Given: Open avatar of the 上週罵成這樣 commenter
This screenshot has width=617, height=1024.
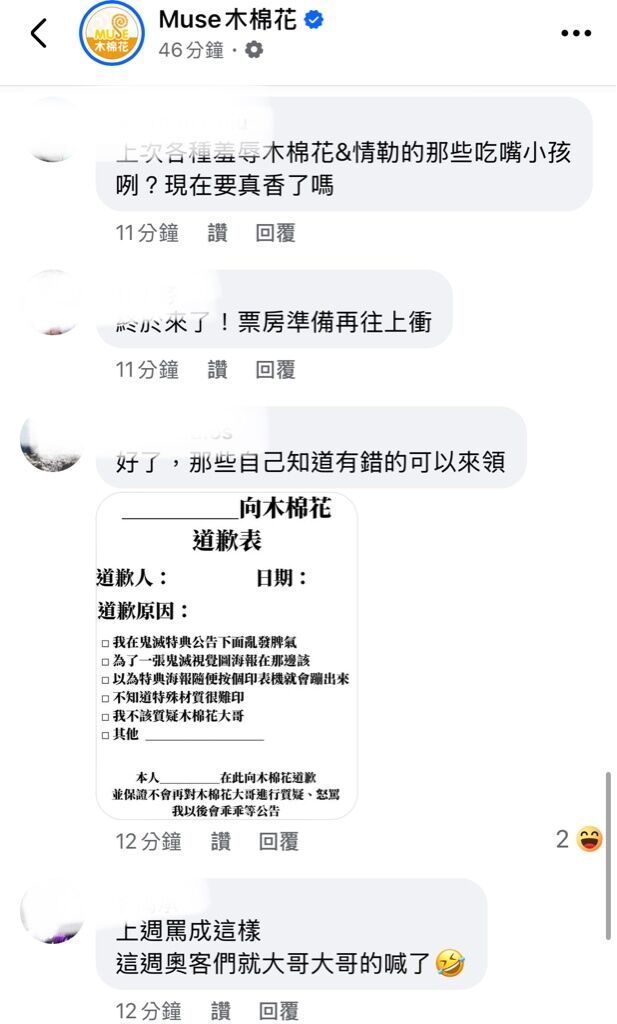Looking at the screenshot, I should point(52,912).
